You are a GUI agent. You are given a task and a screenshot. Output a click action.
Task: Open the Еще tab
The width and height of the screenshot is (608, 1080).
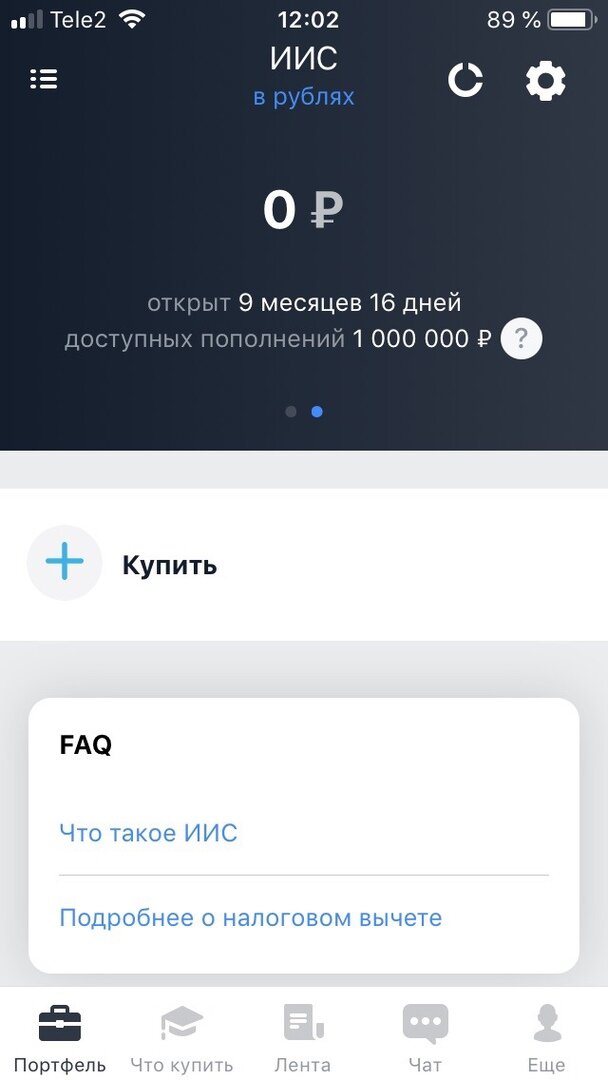(x=546, y=1038)
